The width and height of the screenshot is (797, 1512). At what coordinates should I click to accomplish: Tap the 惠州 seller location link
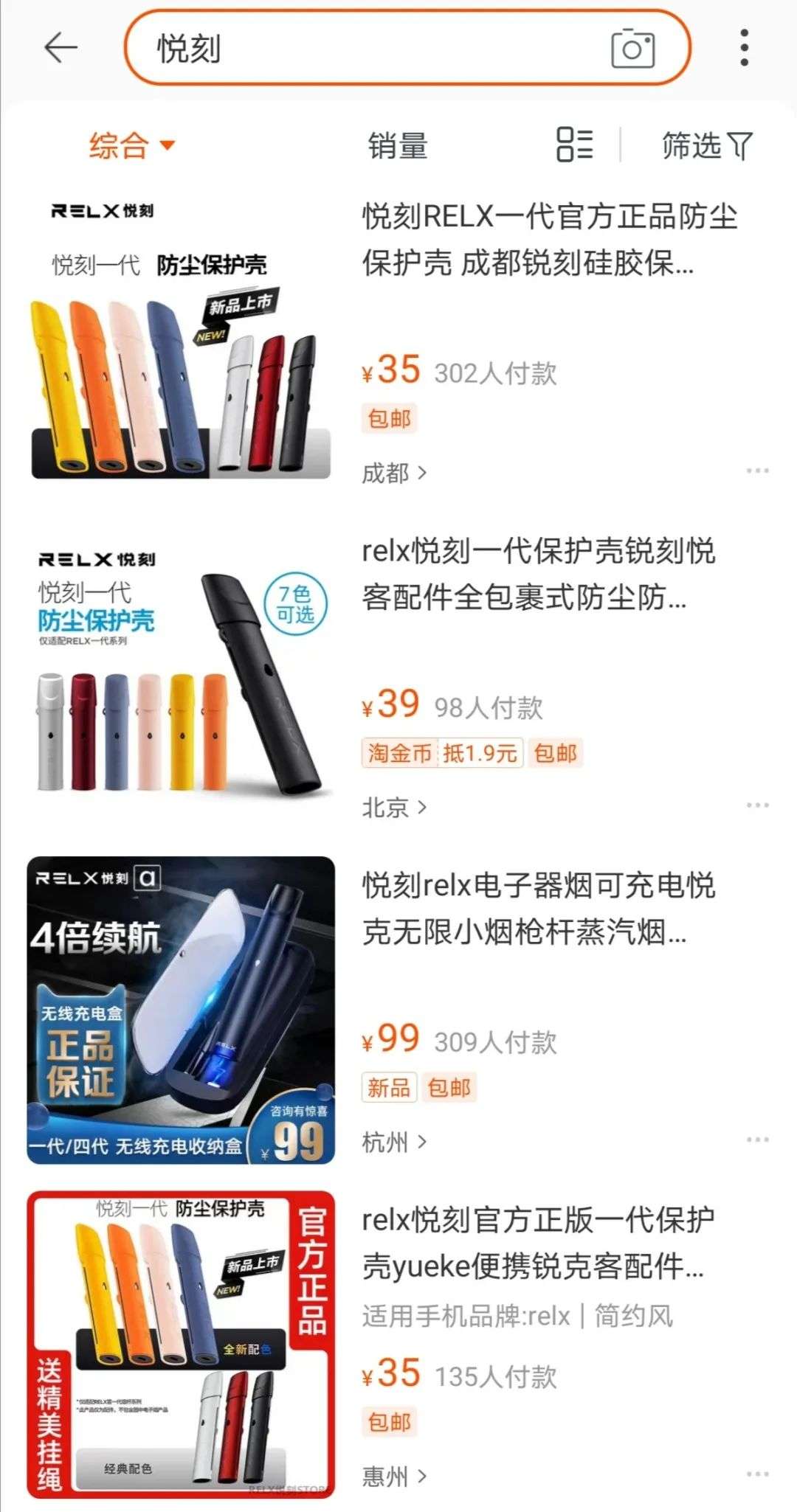[x=394, y=1477]
